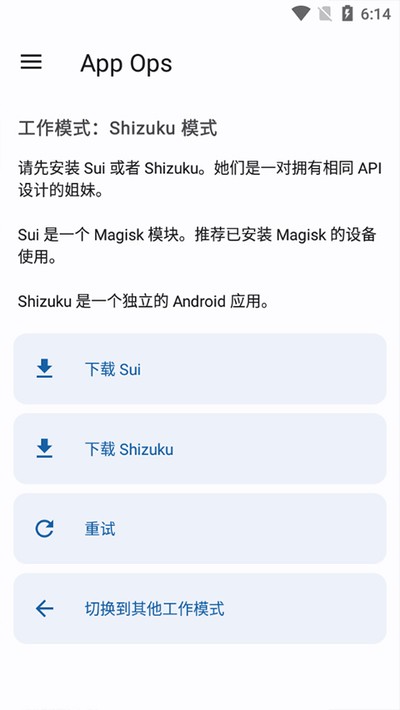Select 切换到其他工作模式
This screenshot has height=710, width=400.
[x=200, y=609]
